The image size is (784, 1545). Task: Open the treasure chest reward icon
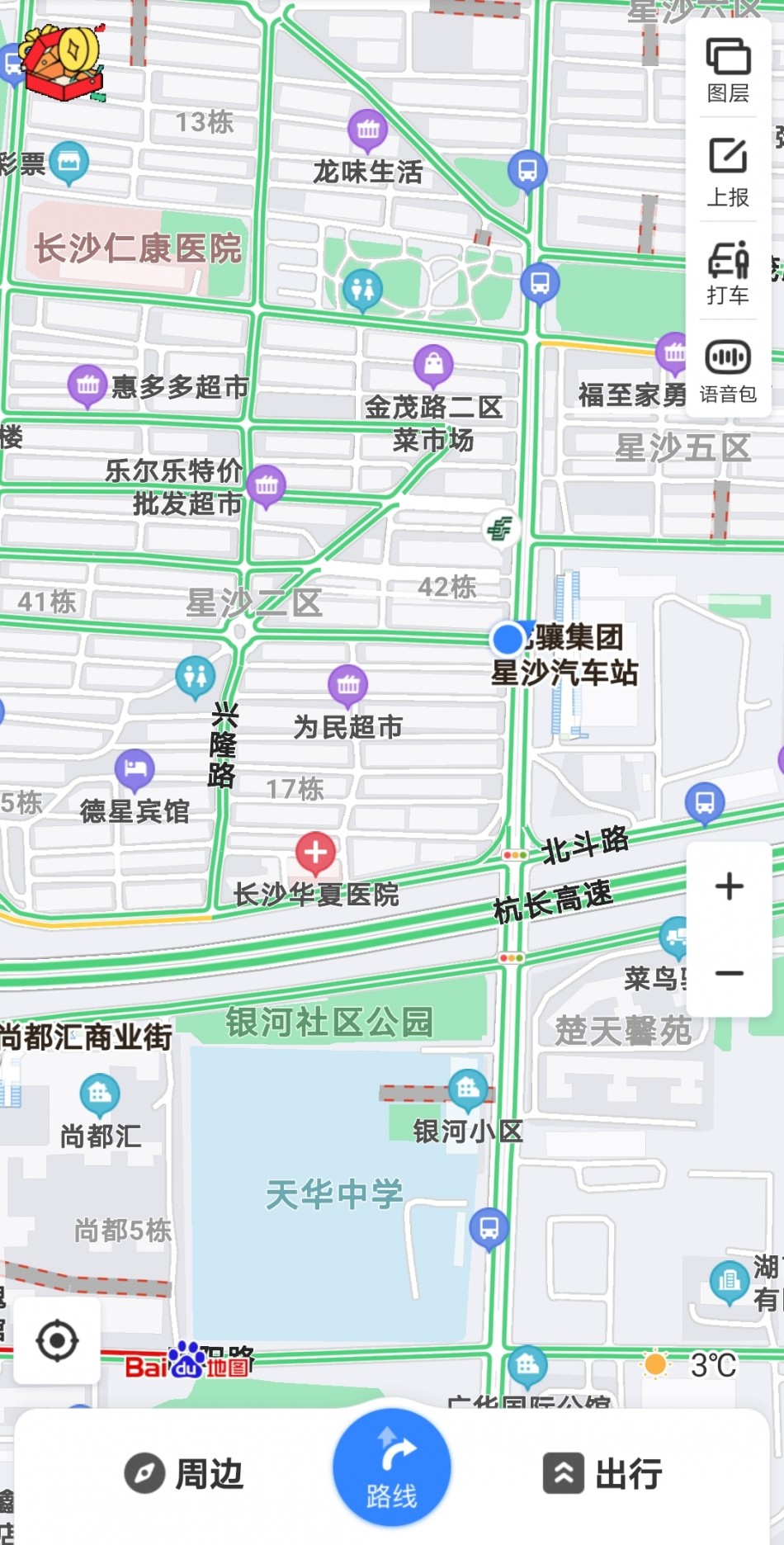61,63
